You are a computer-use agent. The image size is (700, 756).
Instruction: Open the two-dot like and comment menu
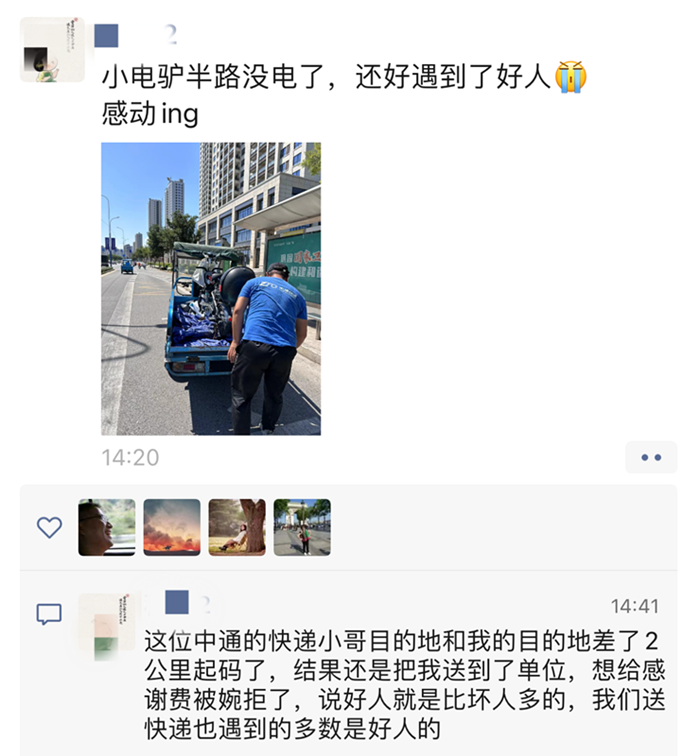point(651,457)
